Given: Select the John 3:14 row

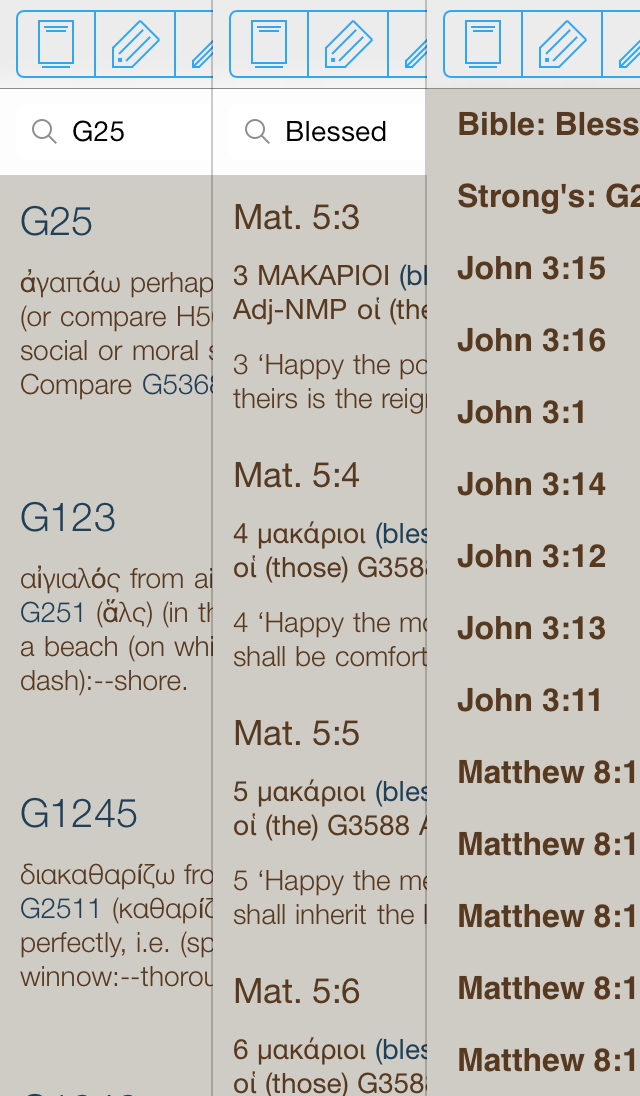Looking at the screenshot, I should pyautogui.click(x=532, y=485).
